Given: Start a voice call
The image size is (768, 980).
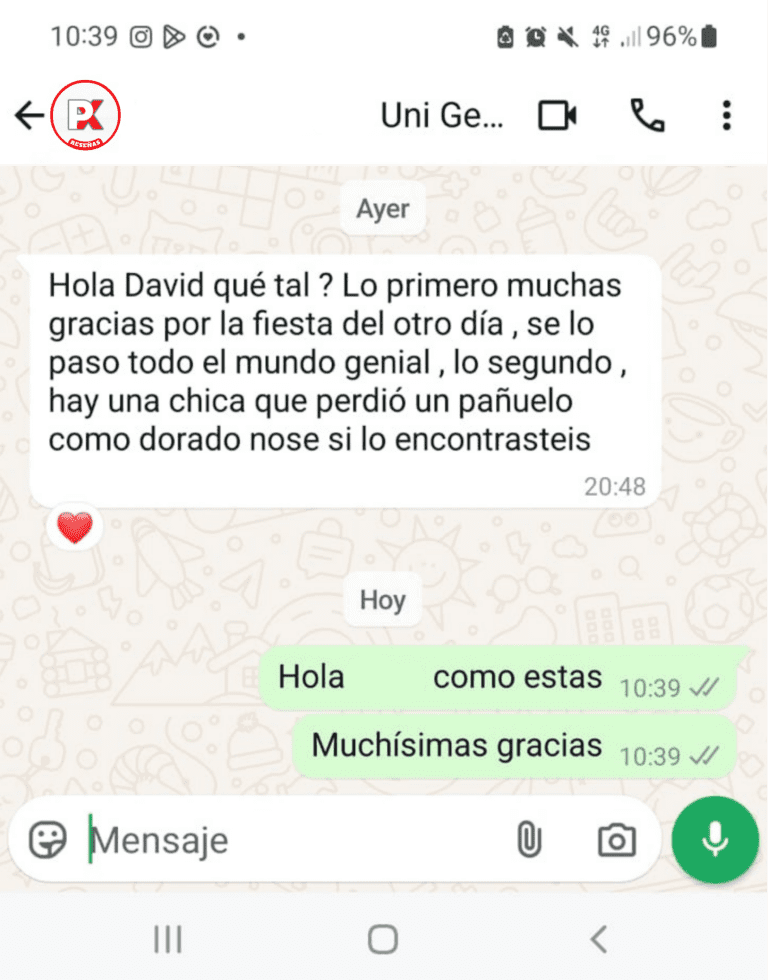Looking at the screenshot, I should tap(647, 116).
